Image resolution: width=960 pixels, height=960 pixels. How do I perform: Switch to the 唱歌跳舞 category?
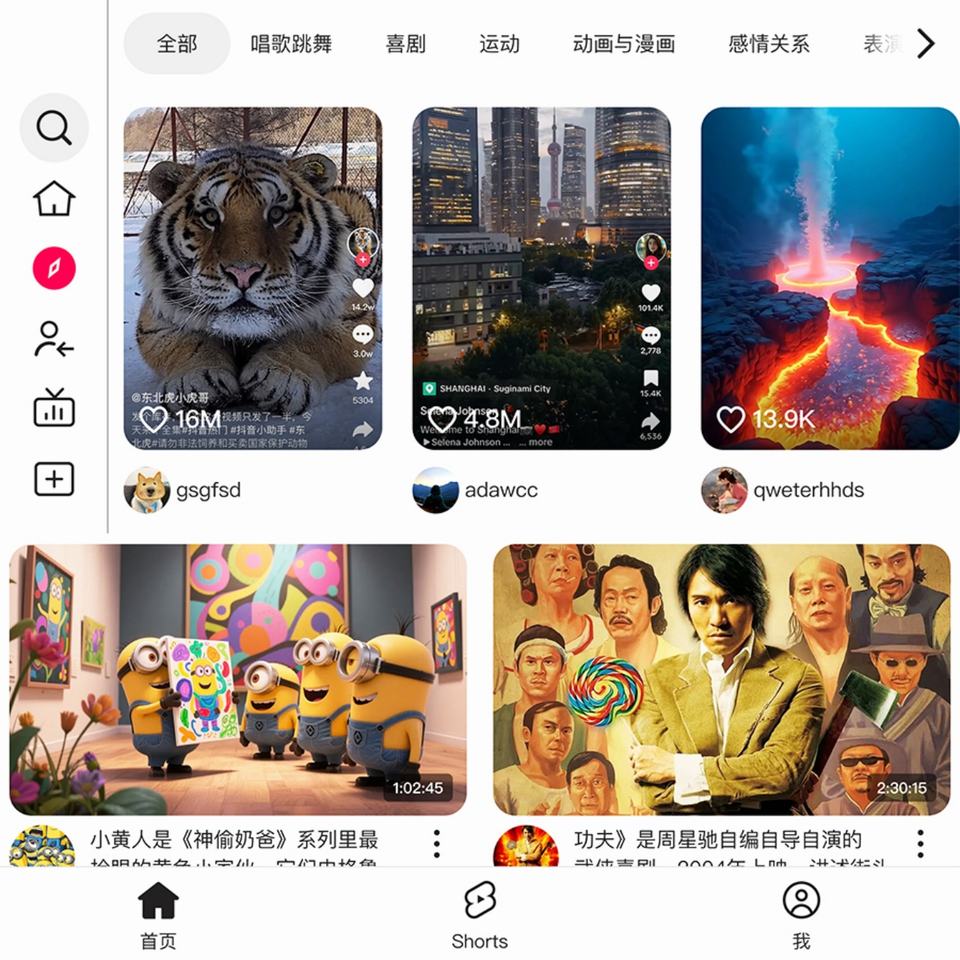point(291,44)
